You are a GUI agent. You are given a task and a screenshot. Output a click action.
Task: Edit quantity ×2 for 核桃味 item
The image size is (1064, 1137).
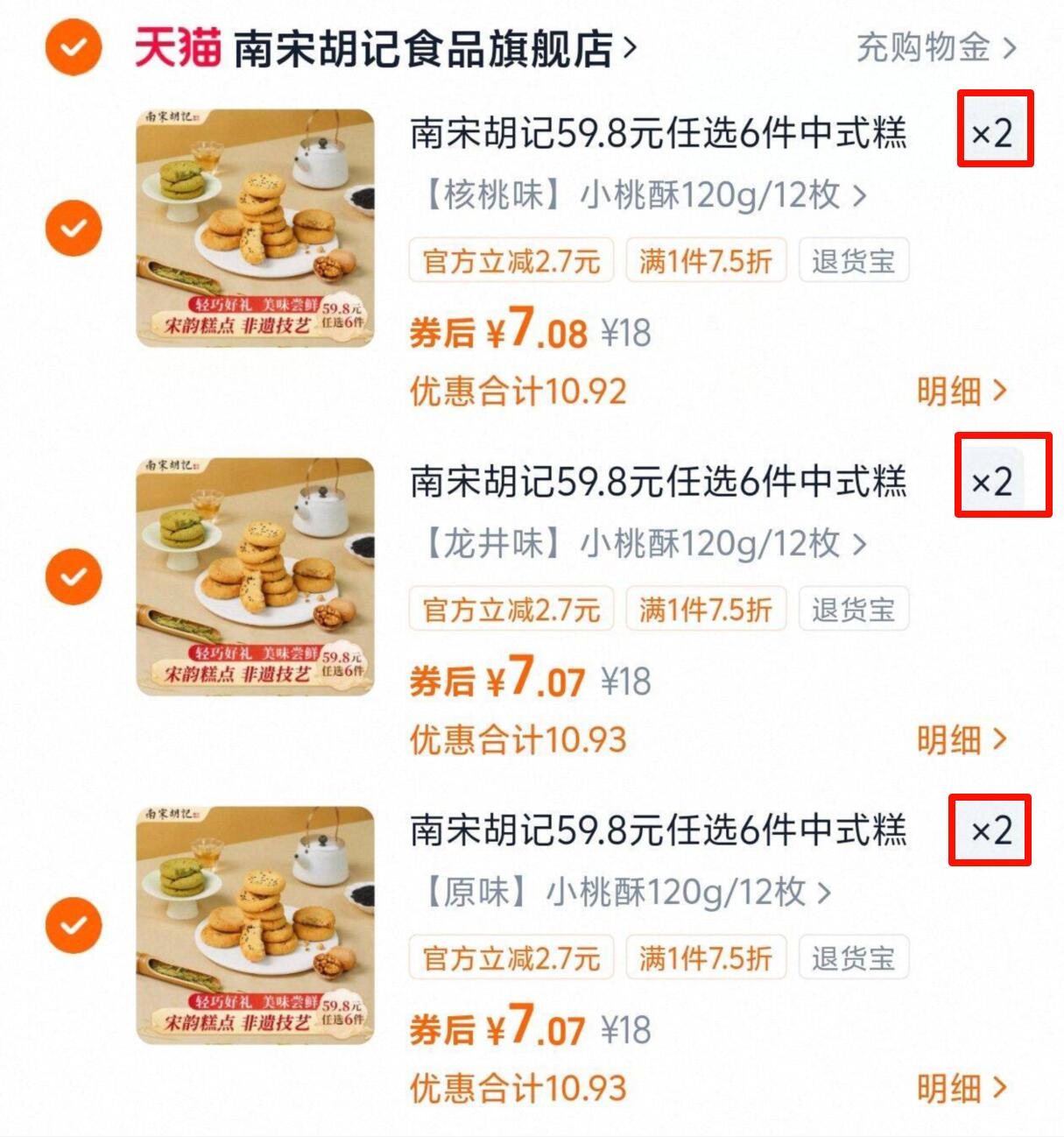pyautogui.click(x=993, y=133)
